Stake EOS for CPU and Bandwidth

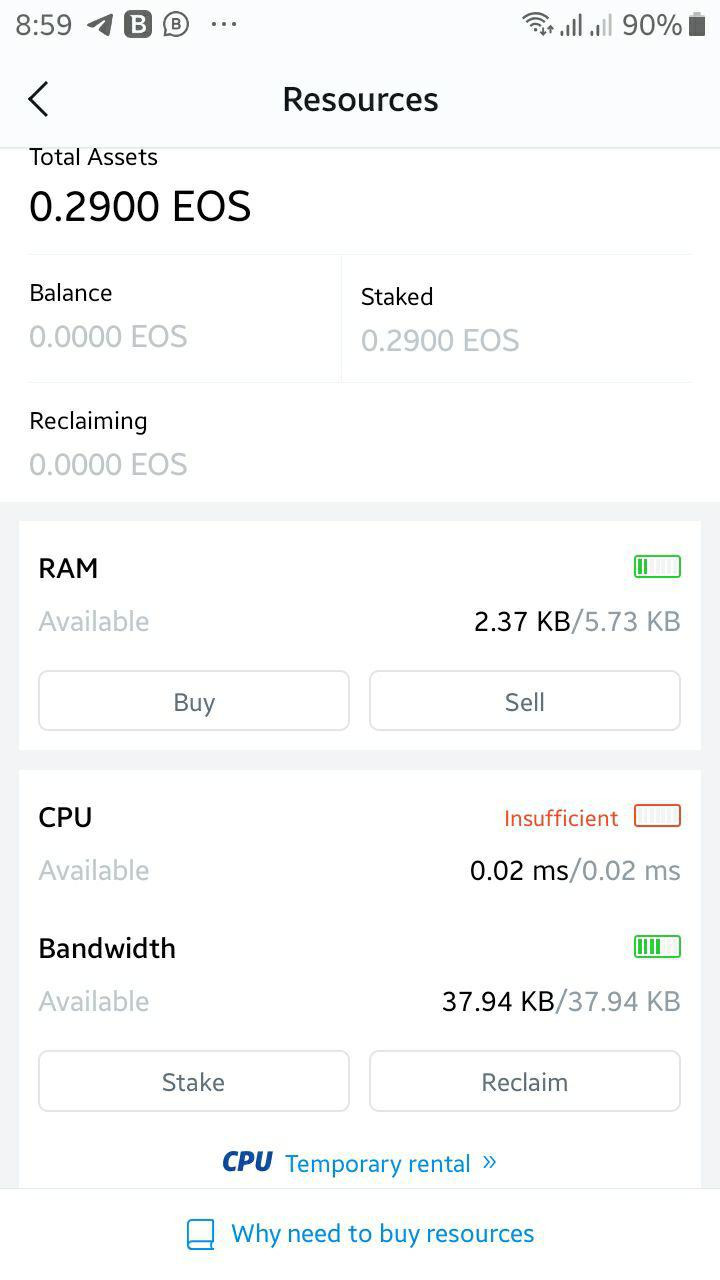(x=194, y=1081)
